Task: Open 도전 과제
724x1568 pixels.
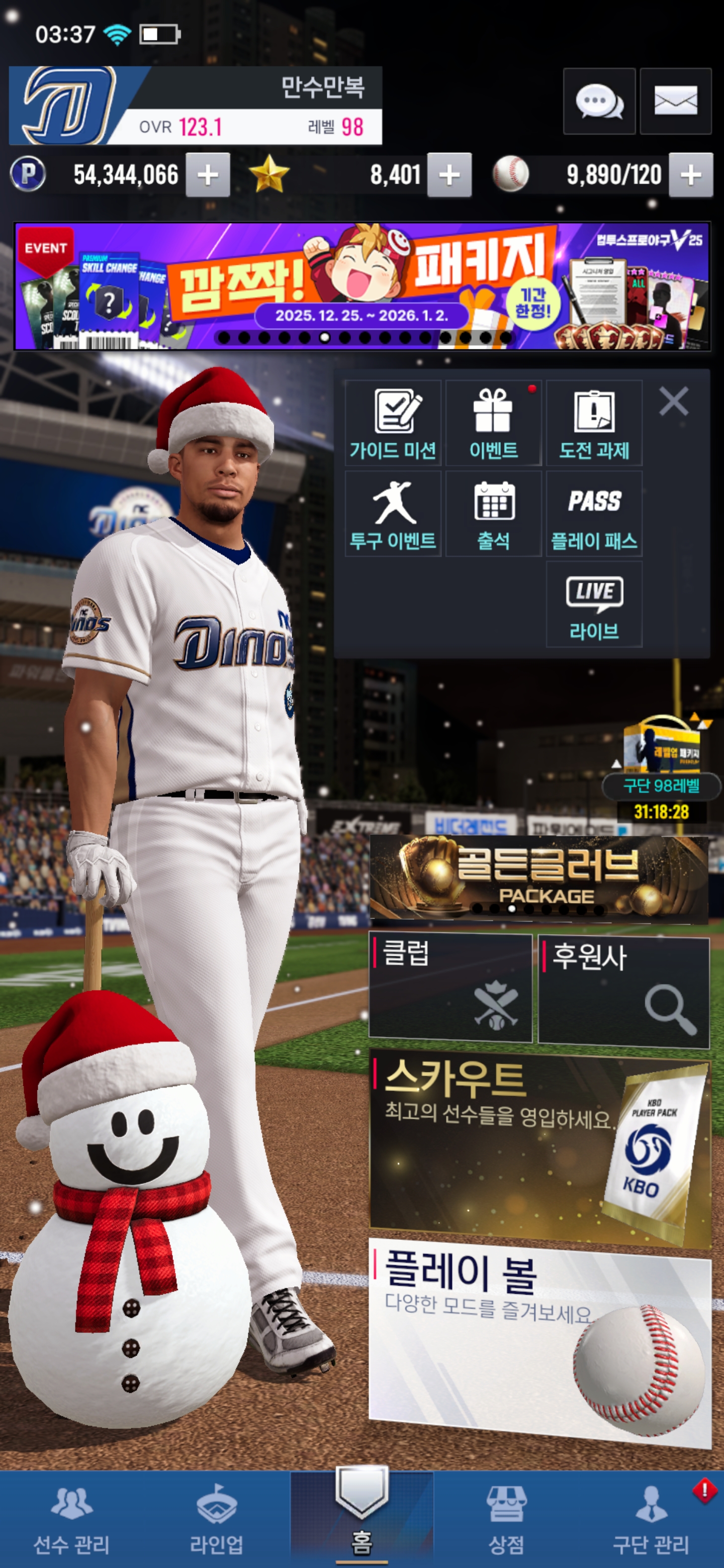Action: coord(594,423)
